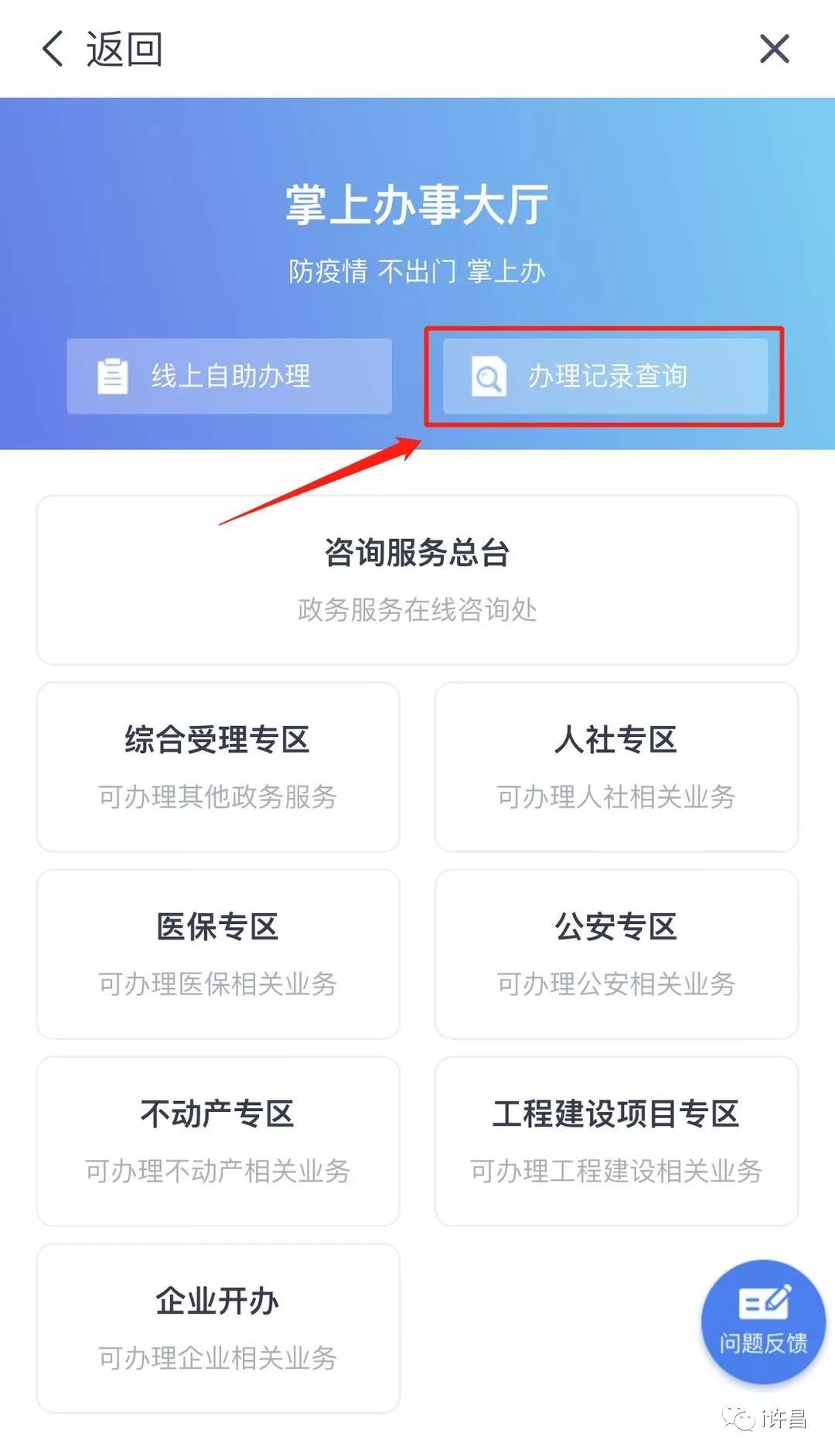Enter the 医保专区 section
Image resolution: width=835 pixels, height=1456 pixels.
tap(218, 954)
